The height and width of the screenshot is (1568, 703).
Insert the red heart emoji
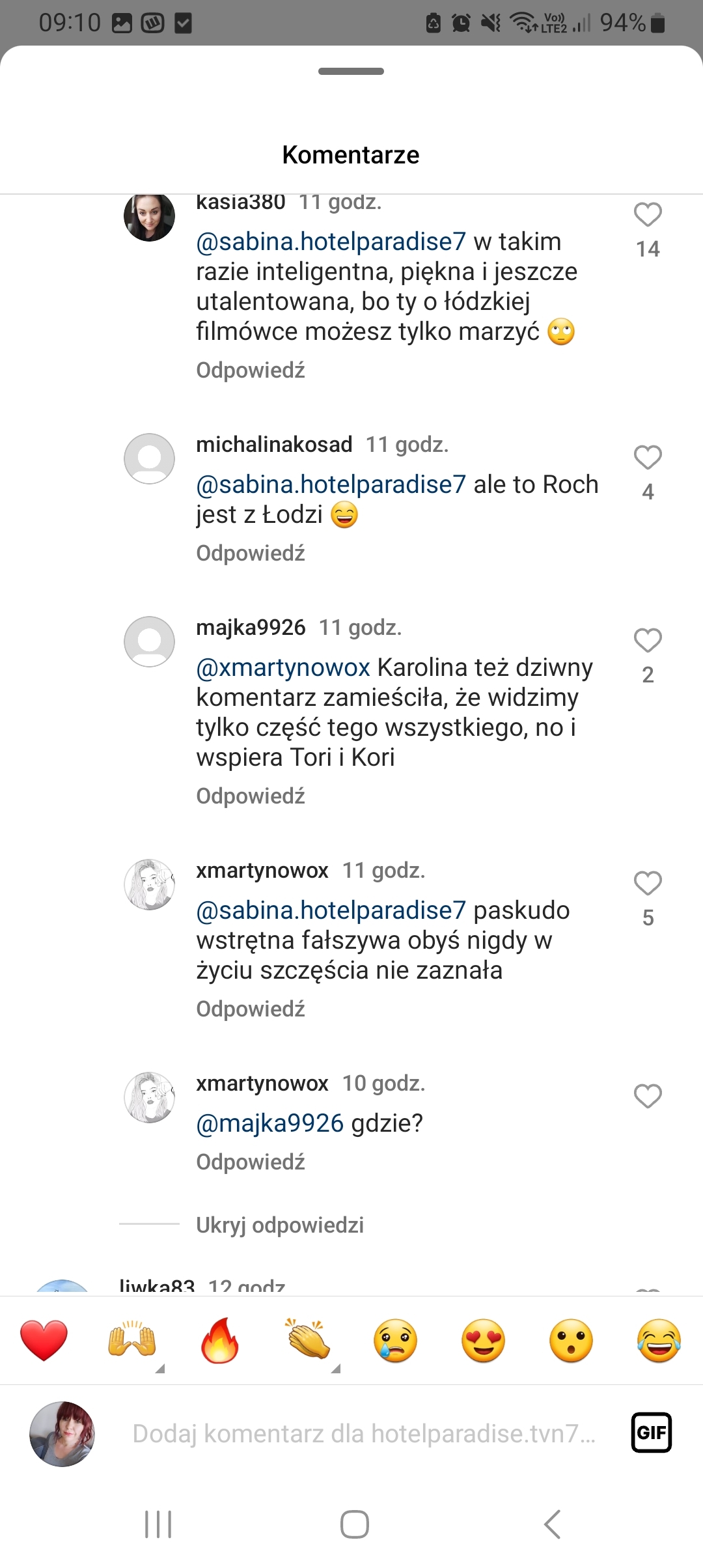pos(44,1341)
